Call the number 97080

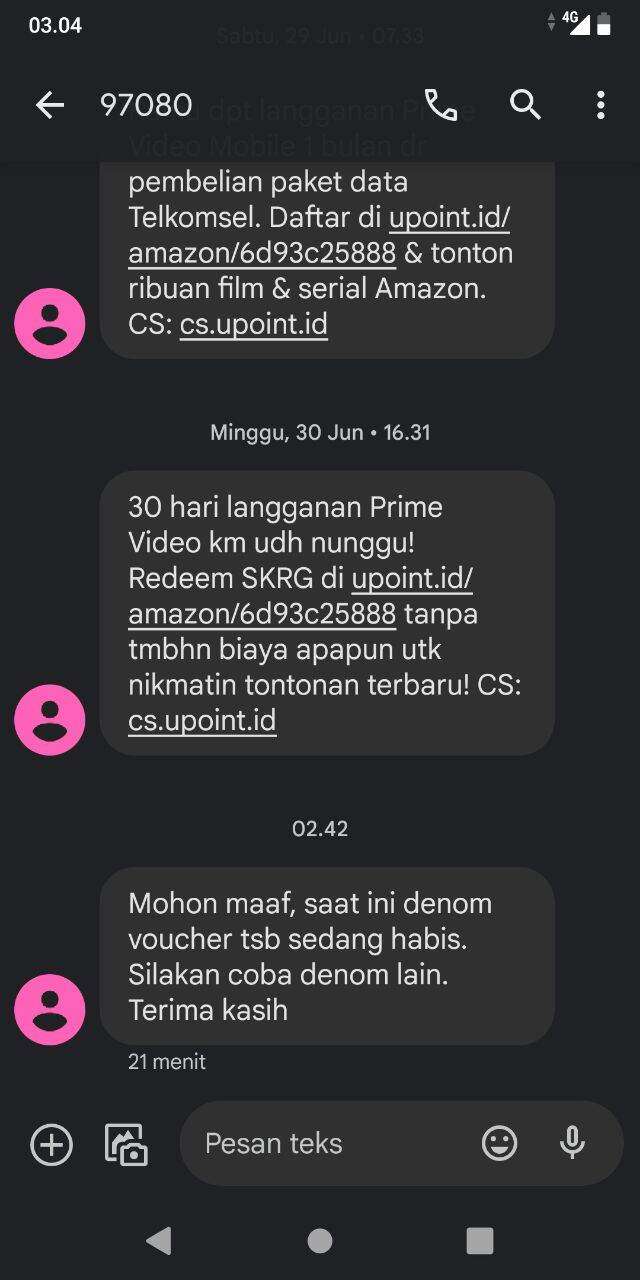pos(441,105)
